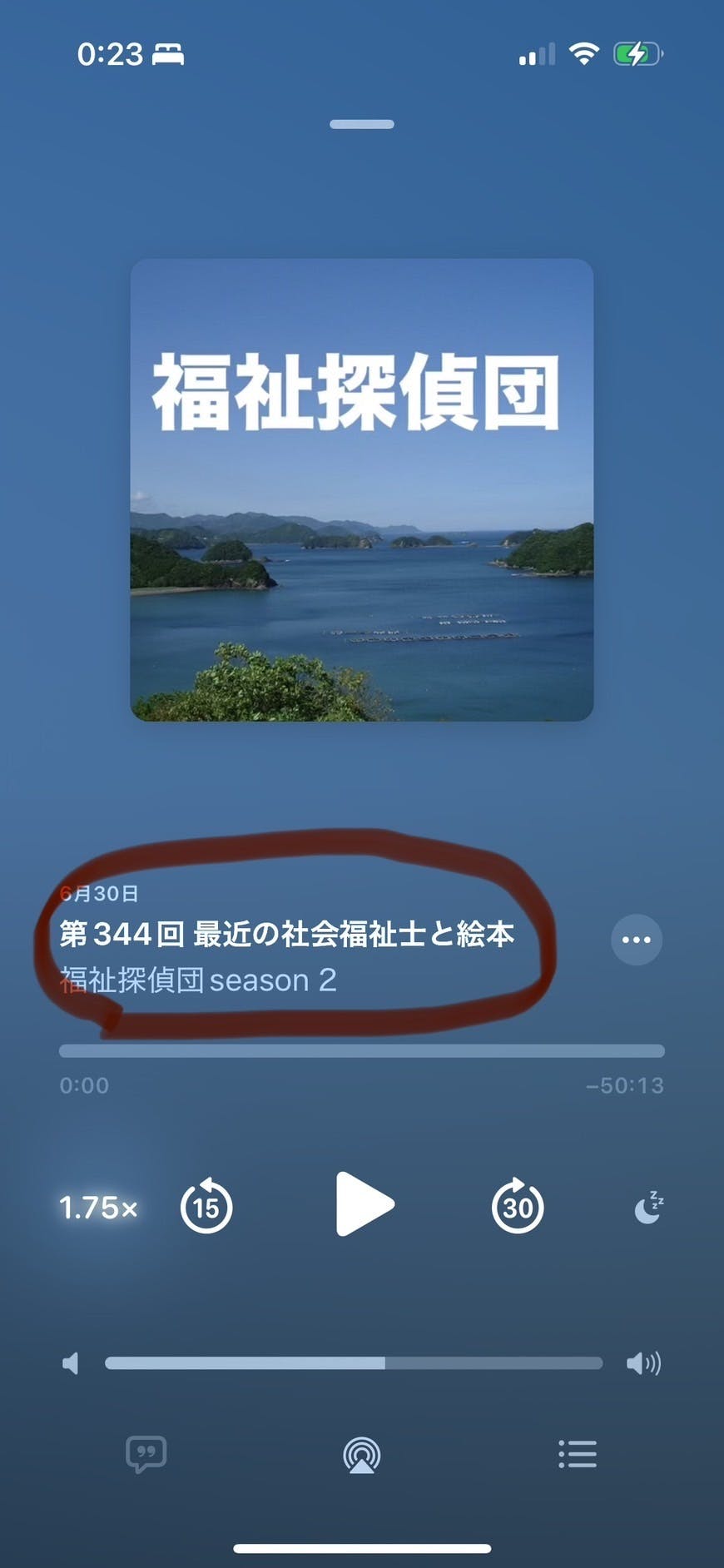Change the 1.75× playback speed

[x=98, y=1208]
